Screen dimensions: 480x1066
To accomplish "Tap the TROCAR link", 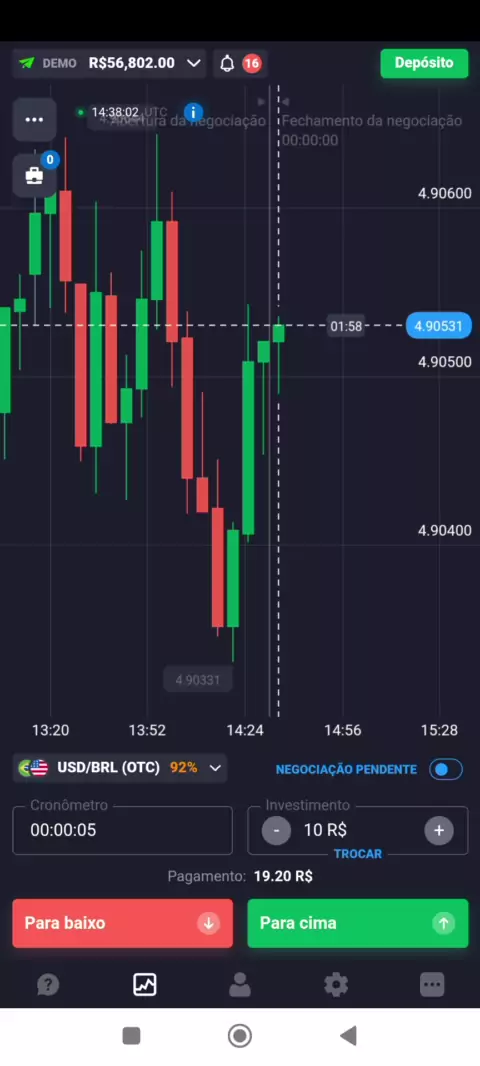I will 358,854.
